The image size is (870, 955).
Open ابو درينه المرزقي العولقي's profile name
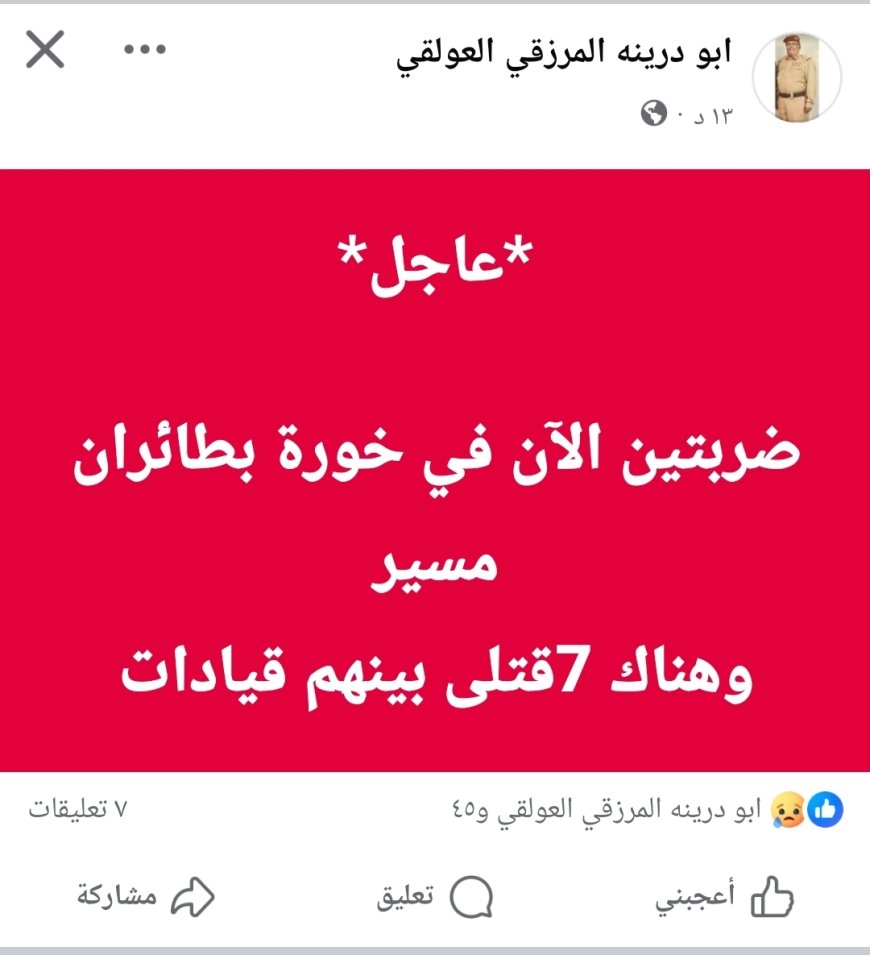pos(565,52)
